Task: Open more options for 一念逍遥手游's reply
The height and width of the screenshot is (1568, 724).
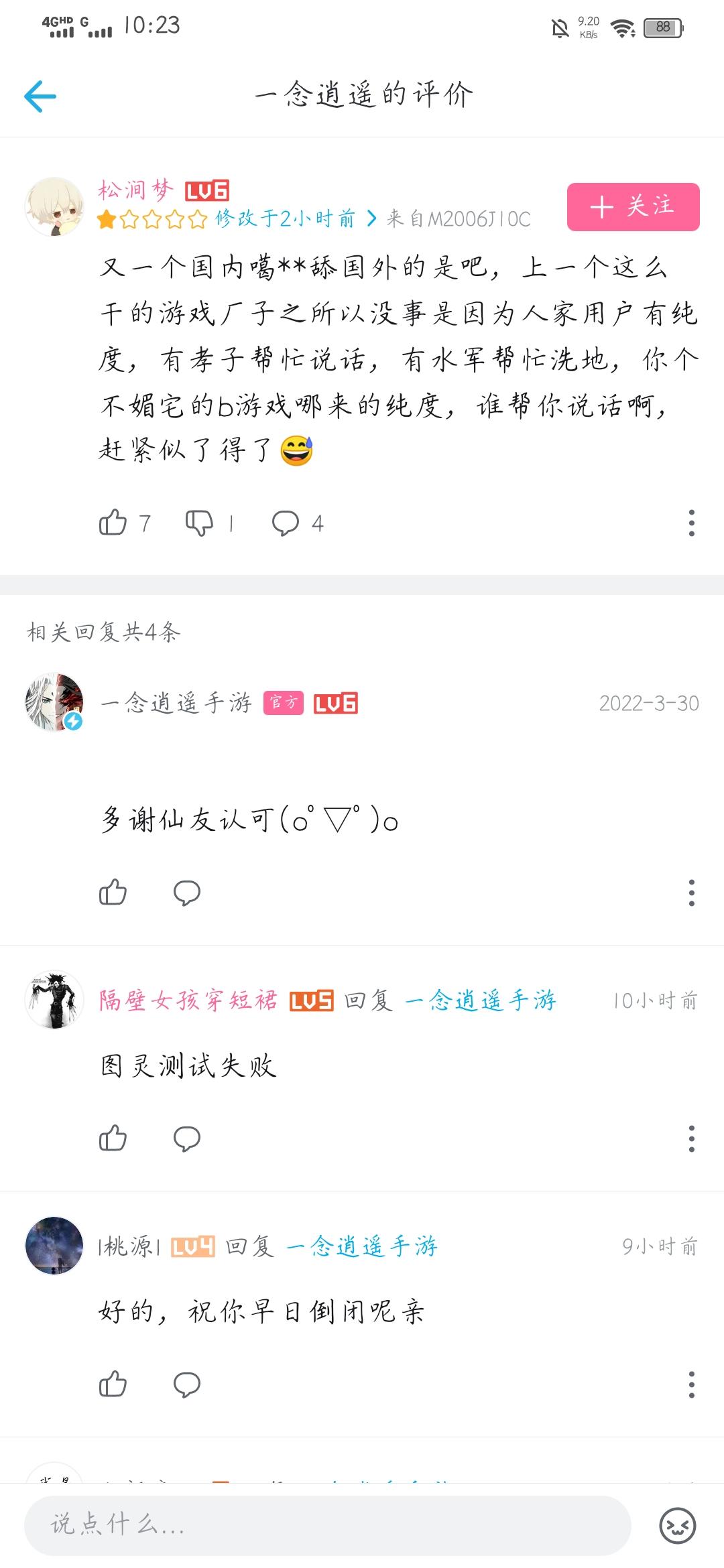Action: [x=691, y=893]
